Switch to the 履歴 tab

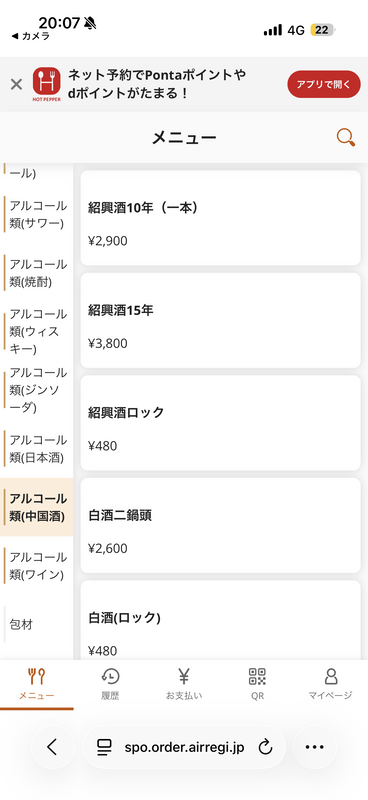point(110,684)
